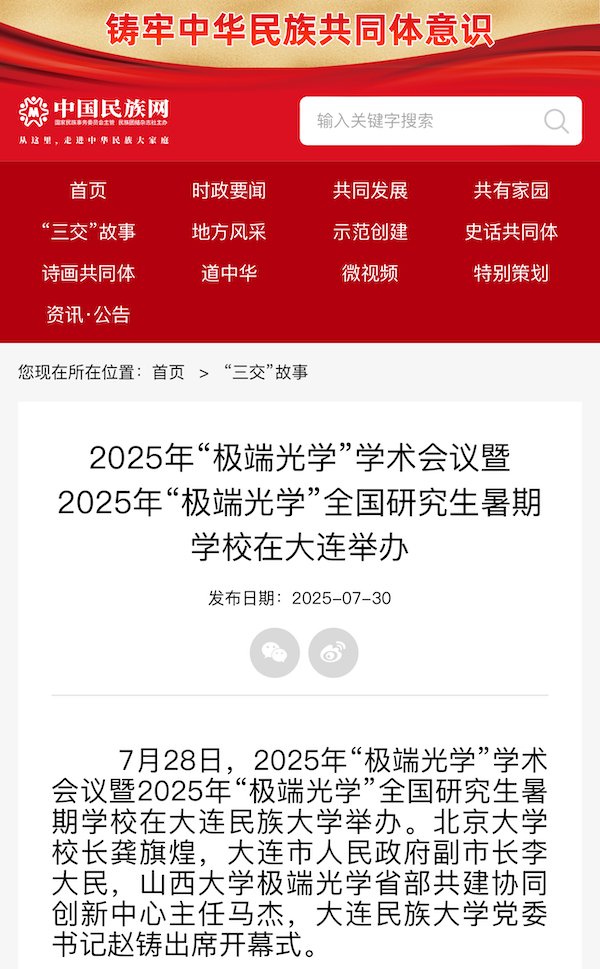600x969 pixels.
Task: Tap “三交”故事 in the breadcrumb
Action: click(x=265, y=372)
